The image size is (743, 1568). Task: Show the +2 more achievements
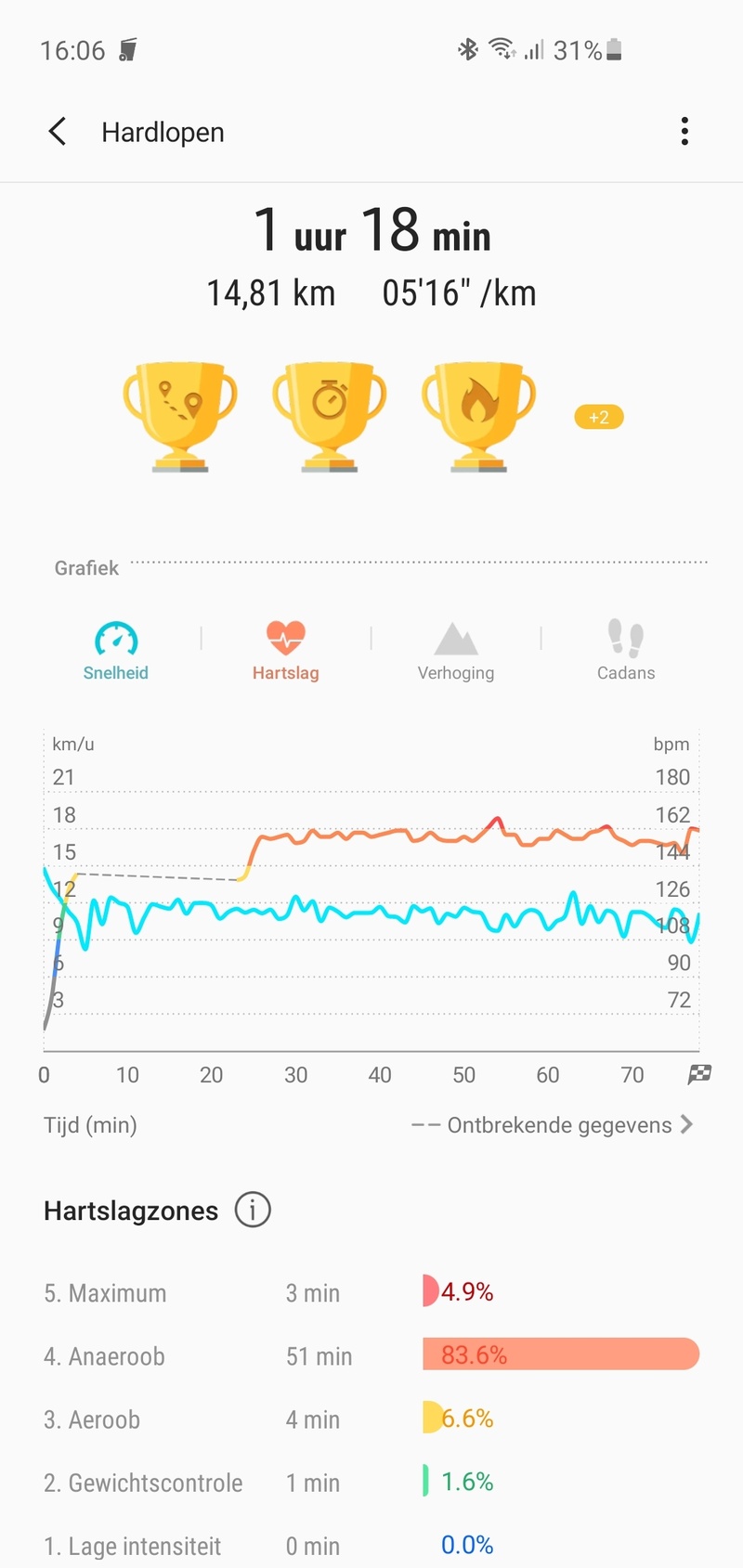pyautogui.click(x=599, y=418)
